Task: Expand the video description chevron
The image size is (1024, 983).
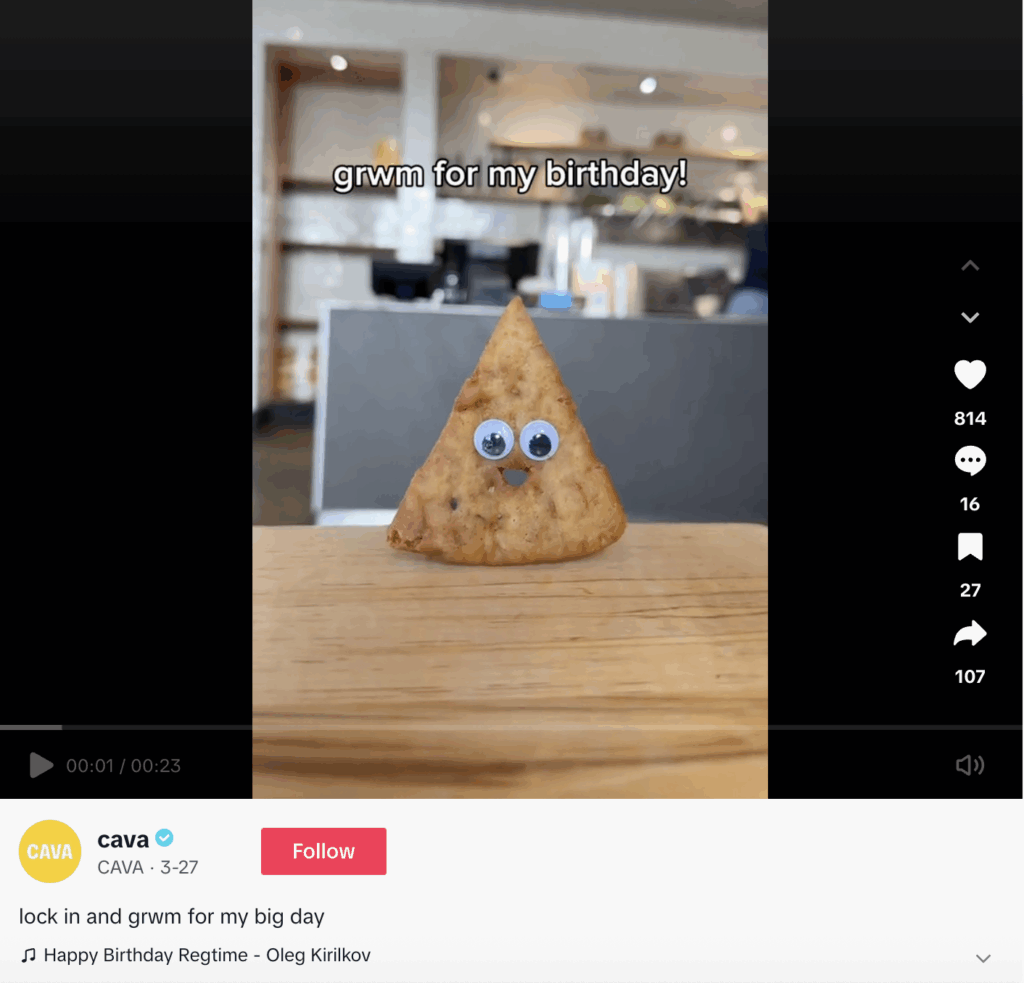Action: pos(983,958)
